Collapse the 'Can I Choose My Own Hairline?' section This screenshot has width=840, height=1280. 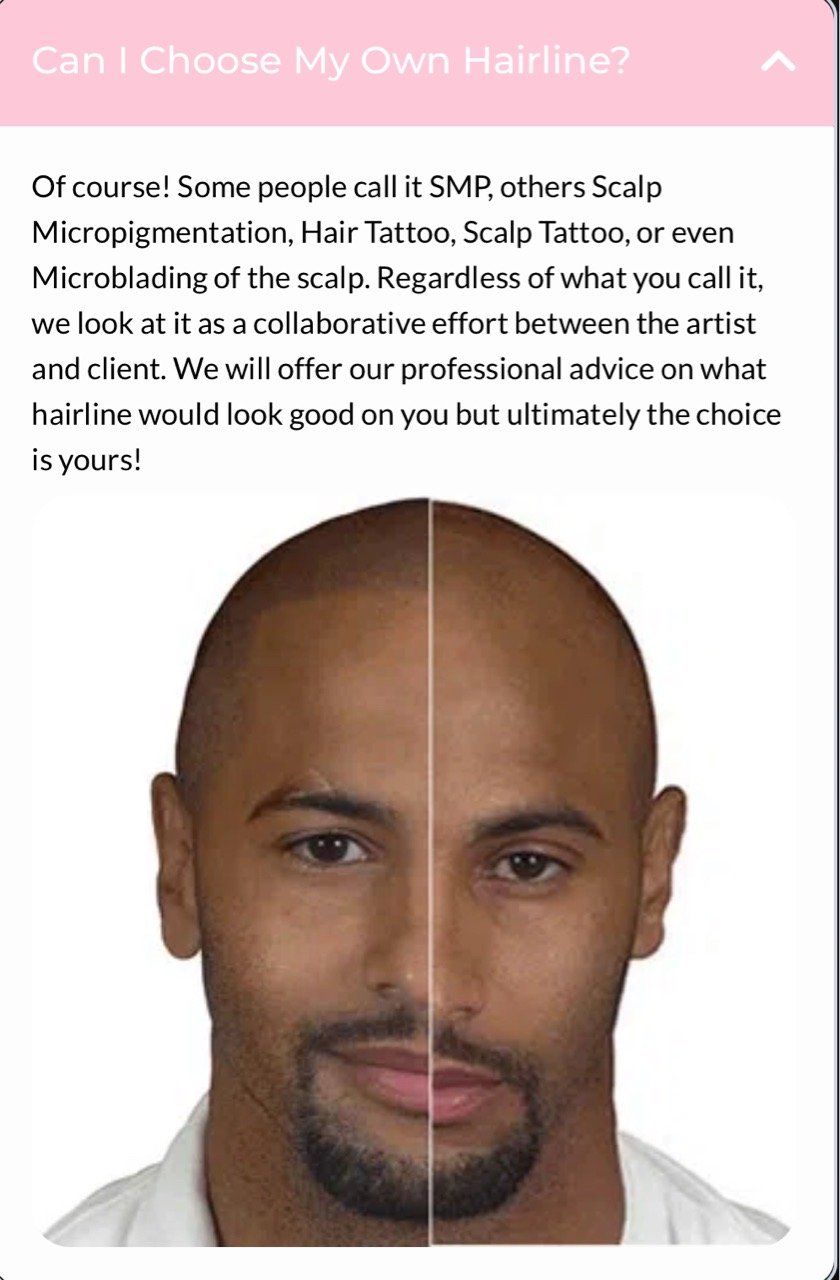(x=778, y=62)
